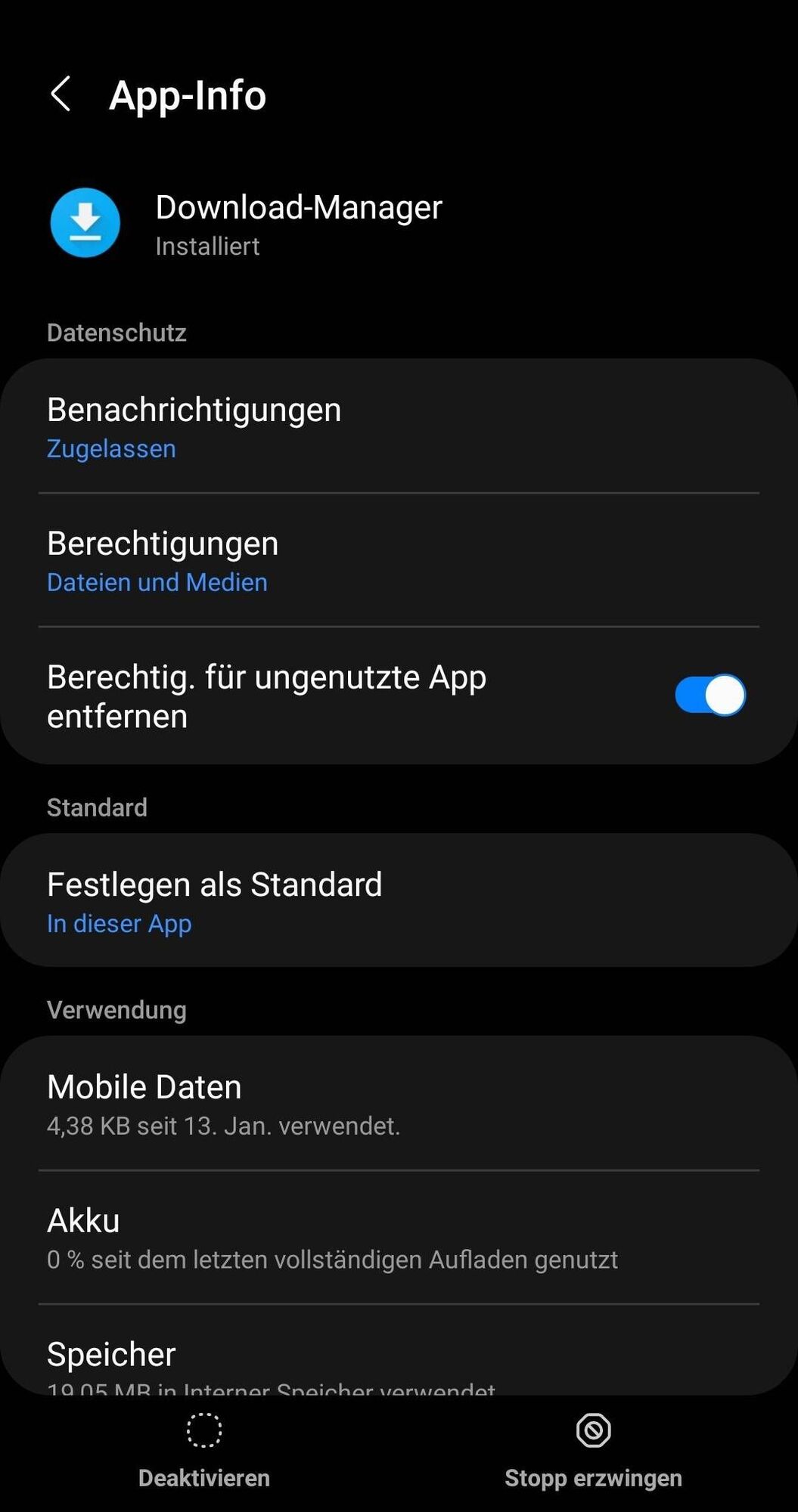Open Benachrichtigungen settings
The image size is (798, 1512).
pyautogui.click(x=399, y=427)
